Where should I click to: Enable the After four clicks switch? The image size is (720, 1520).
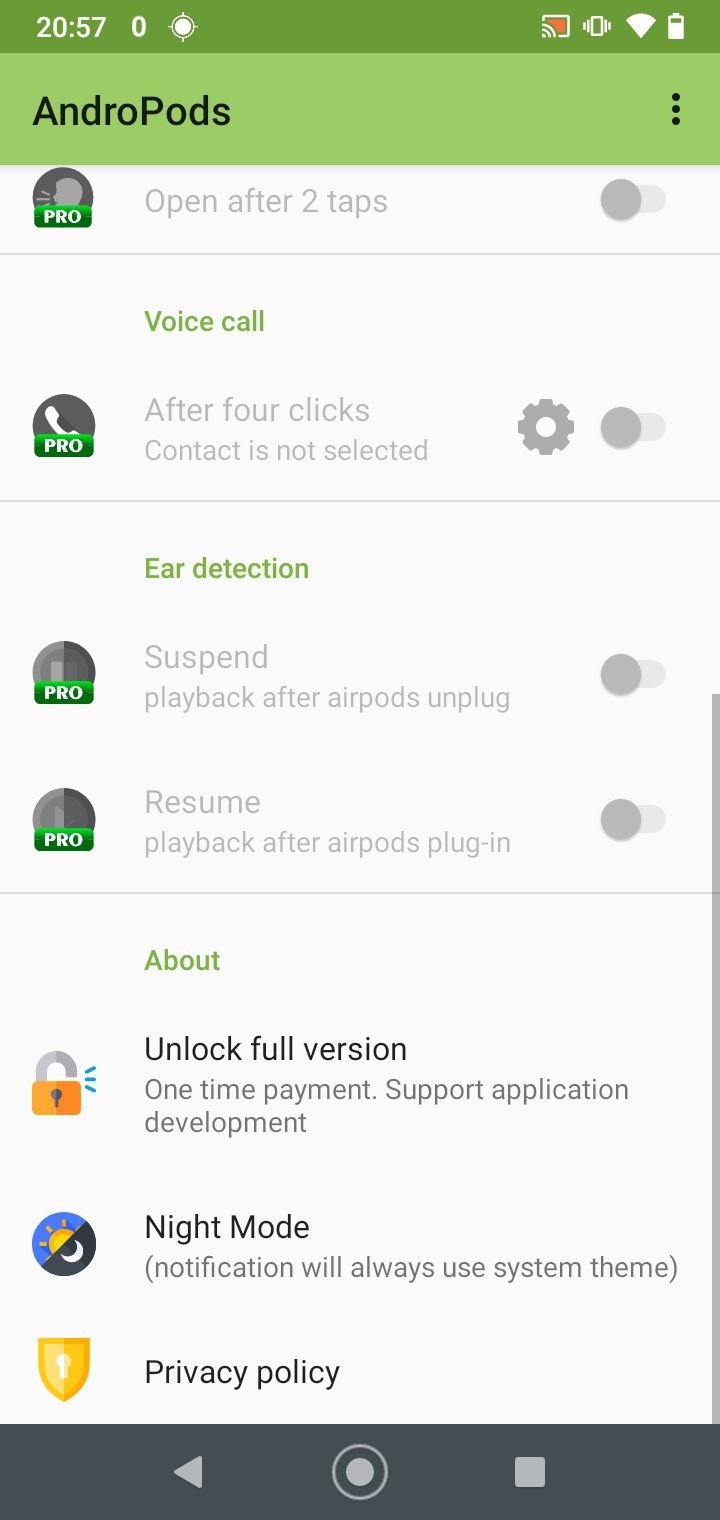coord(633,428)
